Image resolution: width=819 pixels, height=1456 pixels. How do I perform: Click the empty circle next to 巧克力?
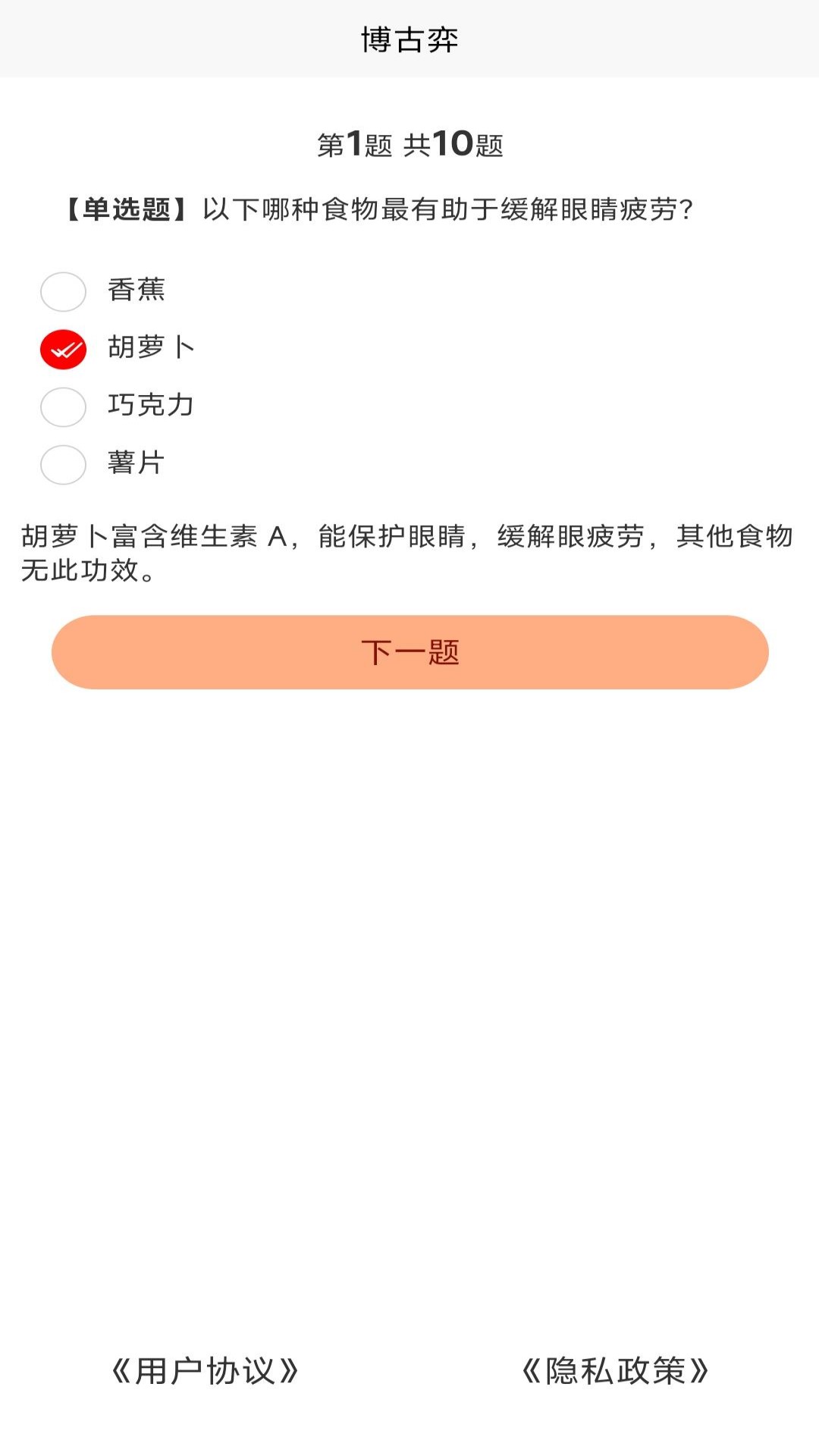pos(63,406)
